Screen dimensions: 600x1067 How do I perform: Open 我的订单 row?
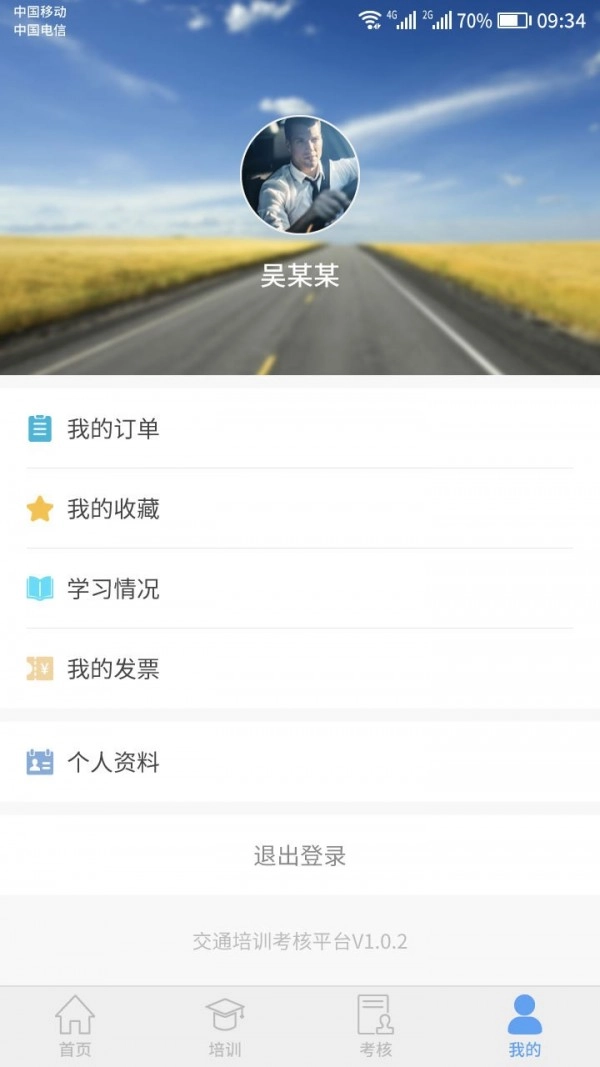coord(300,429)
